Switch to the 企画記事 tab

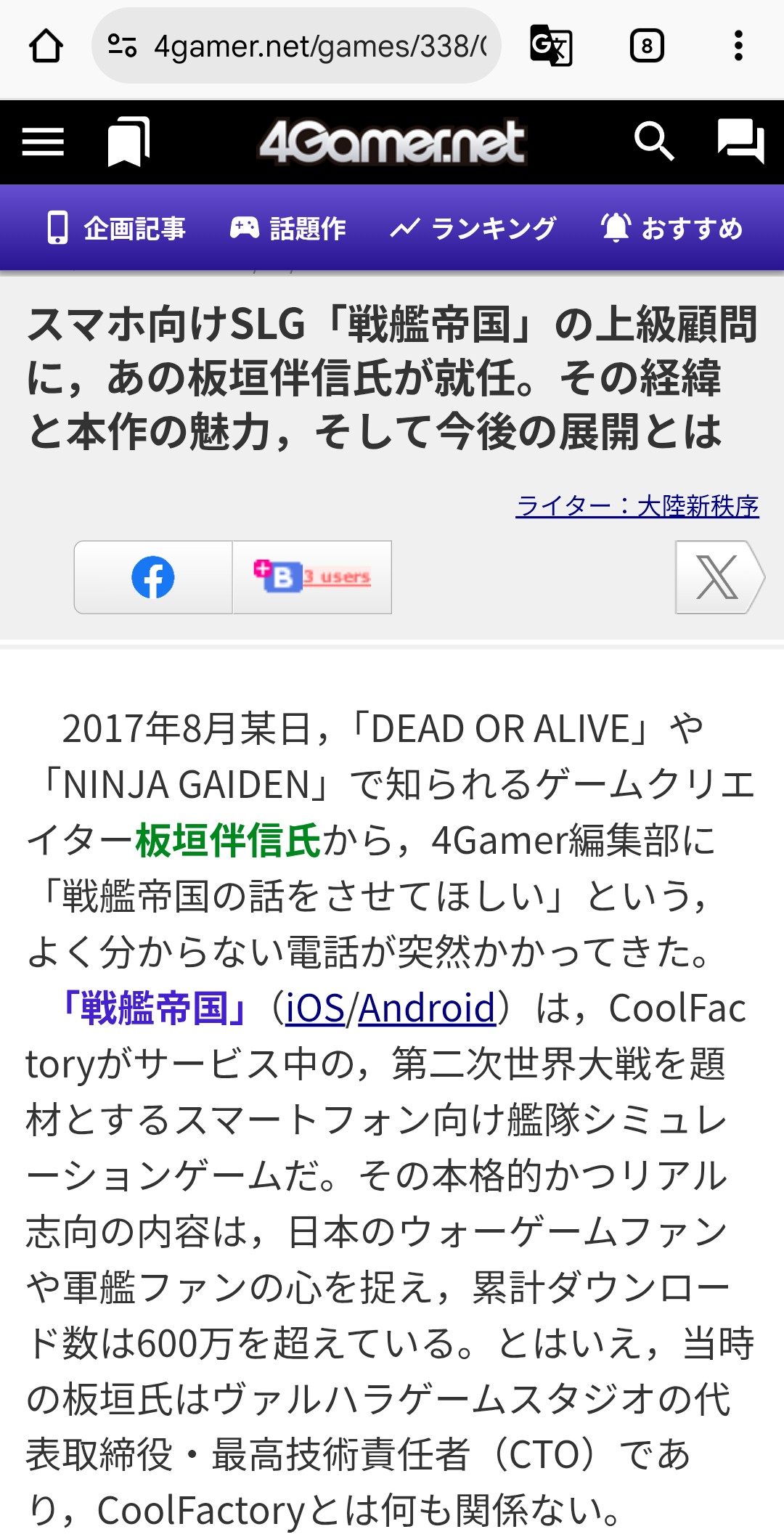point(116,229)
